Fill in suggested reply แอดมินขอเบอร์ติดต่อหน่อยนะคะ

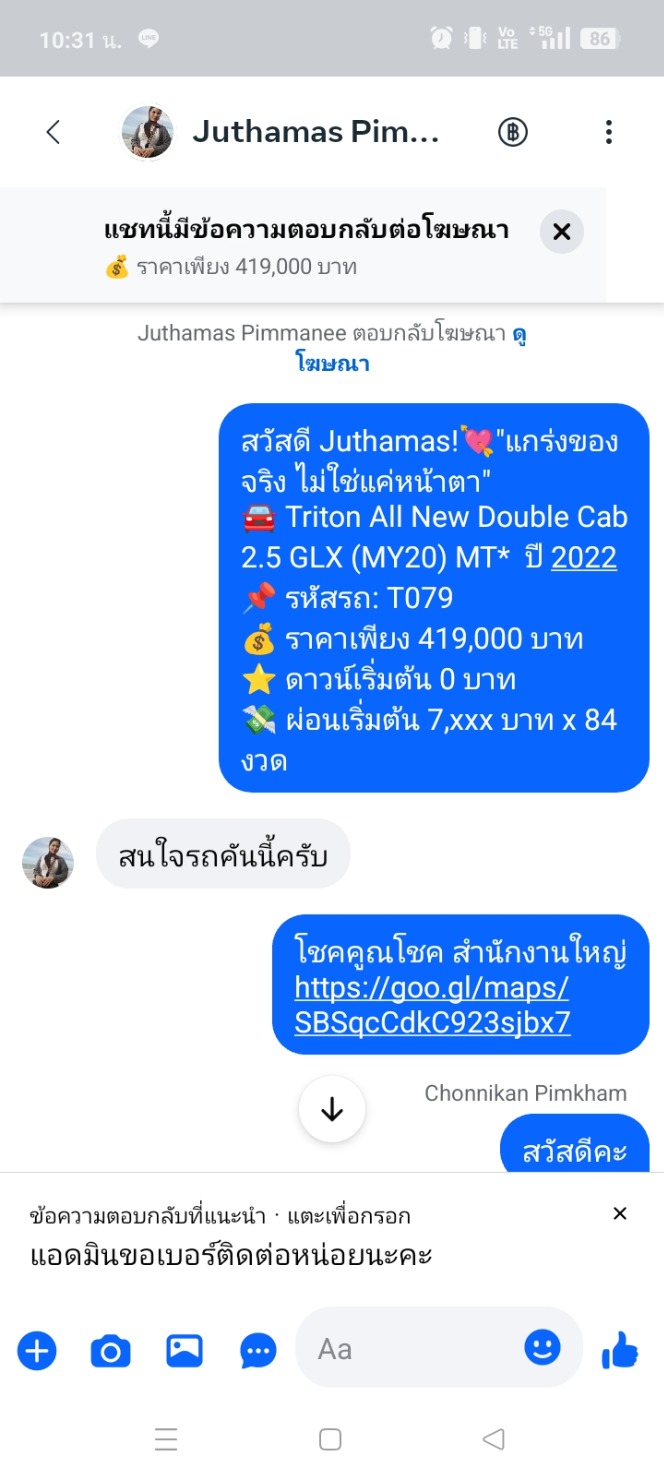point(231,1255)
